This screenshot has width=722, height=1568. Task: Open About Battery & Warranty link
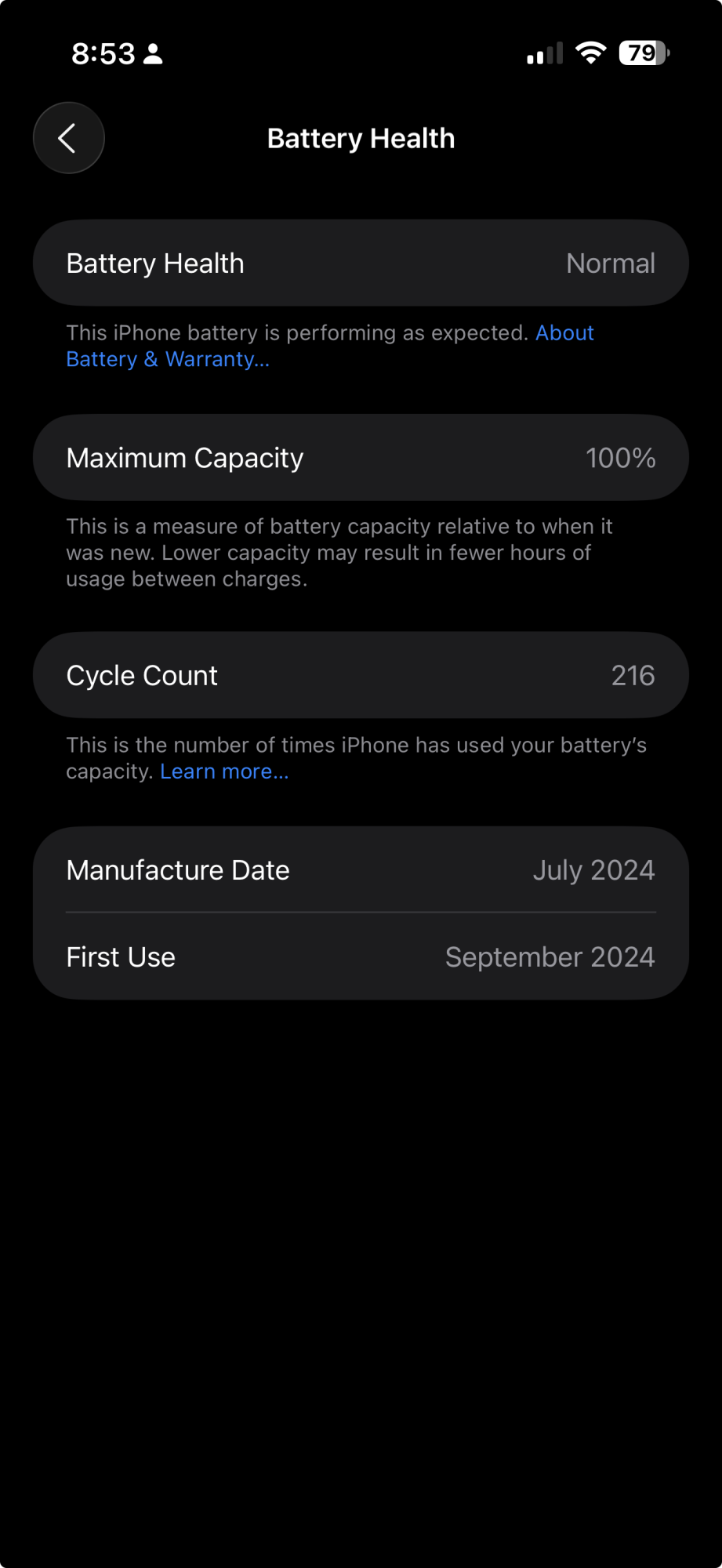coord(167,359)
